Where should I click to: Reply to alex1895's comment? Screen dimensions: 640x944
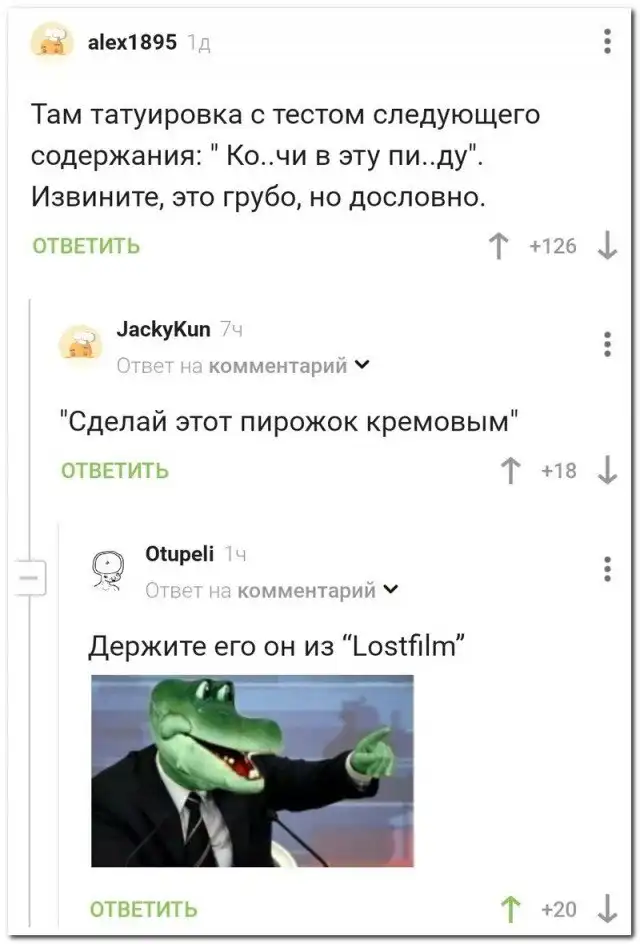pos(86,246)
